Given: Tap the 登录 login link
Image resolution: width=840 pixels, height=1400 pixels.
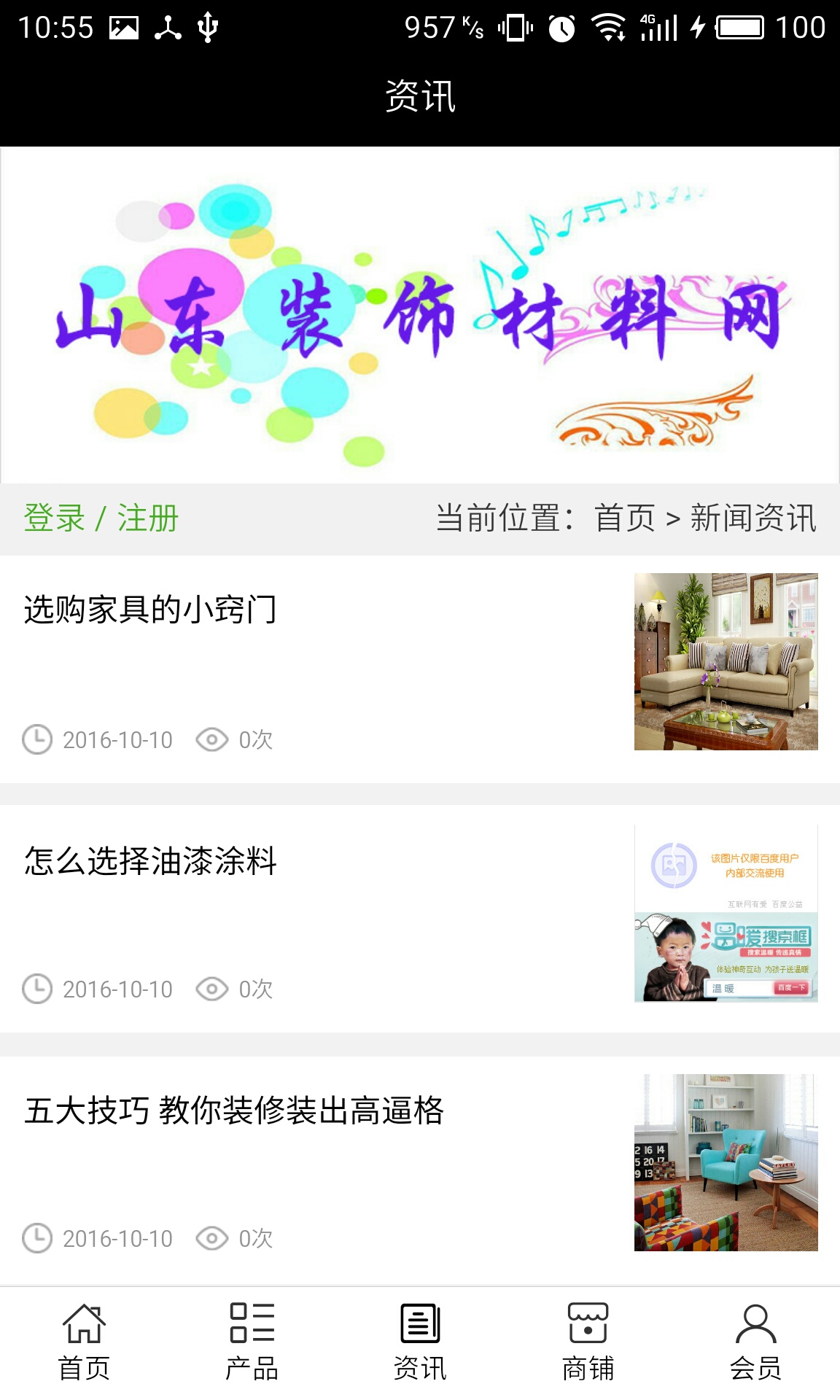Looking at the screenshot, I should (55, 518).
